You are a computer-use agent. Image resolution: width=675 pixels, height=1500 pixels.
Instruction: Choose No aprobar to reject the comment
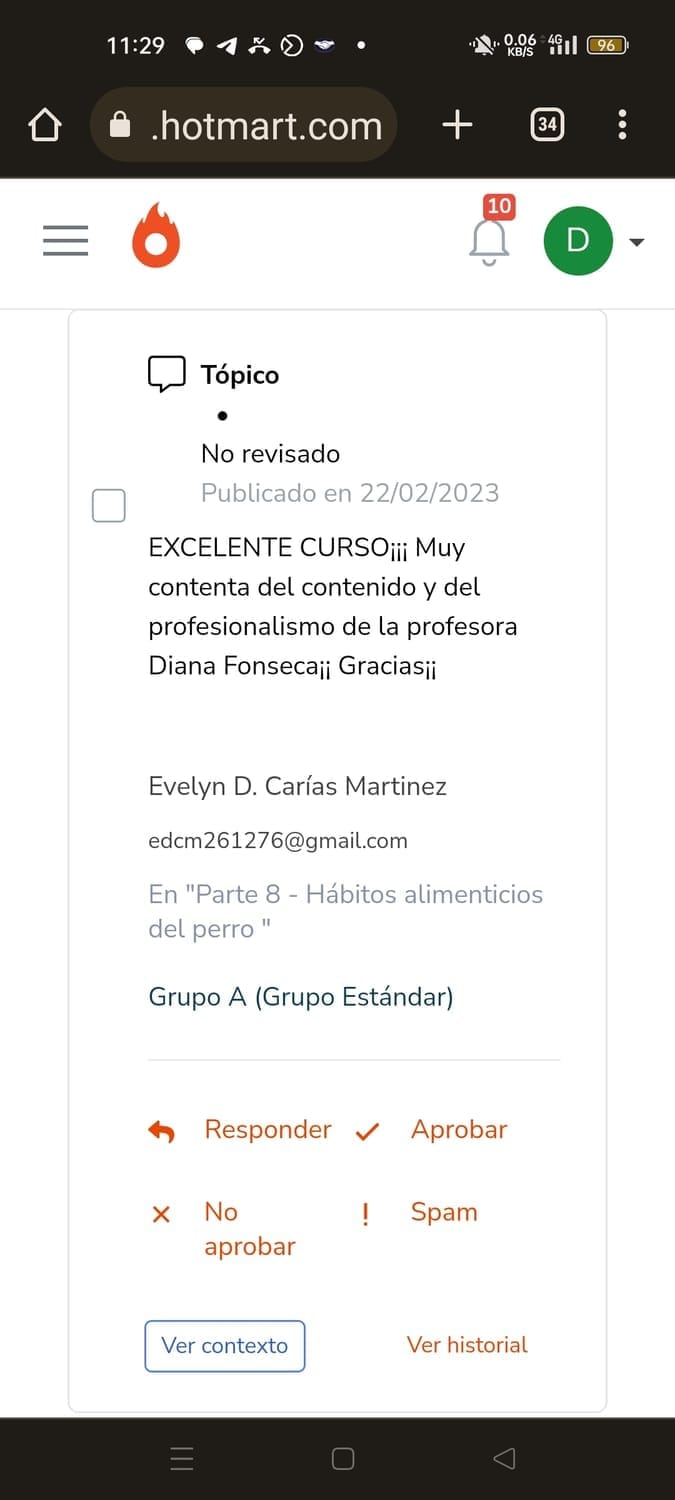(x=248, y=1229)
